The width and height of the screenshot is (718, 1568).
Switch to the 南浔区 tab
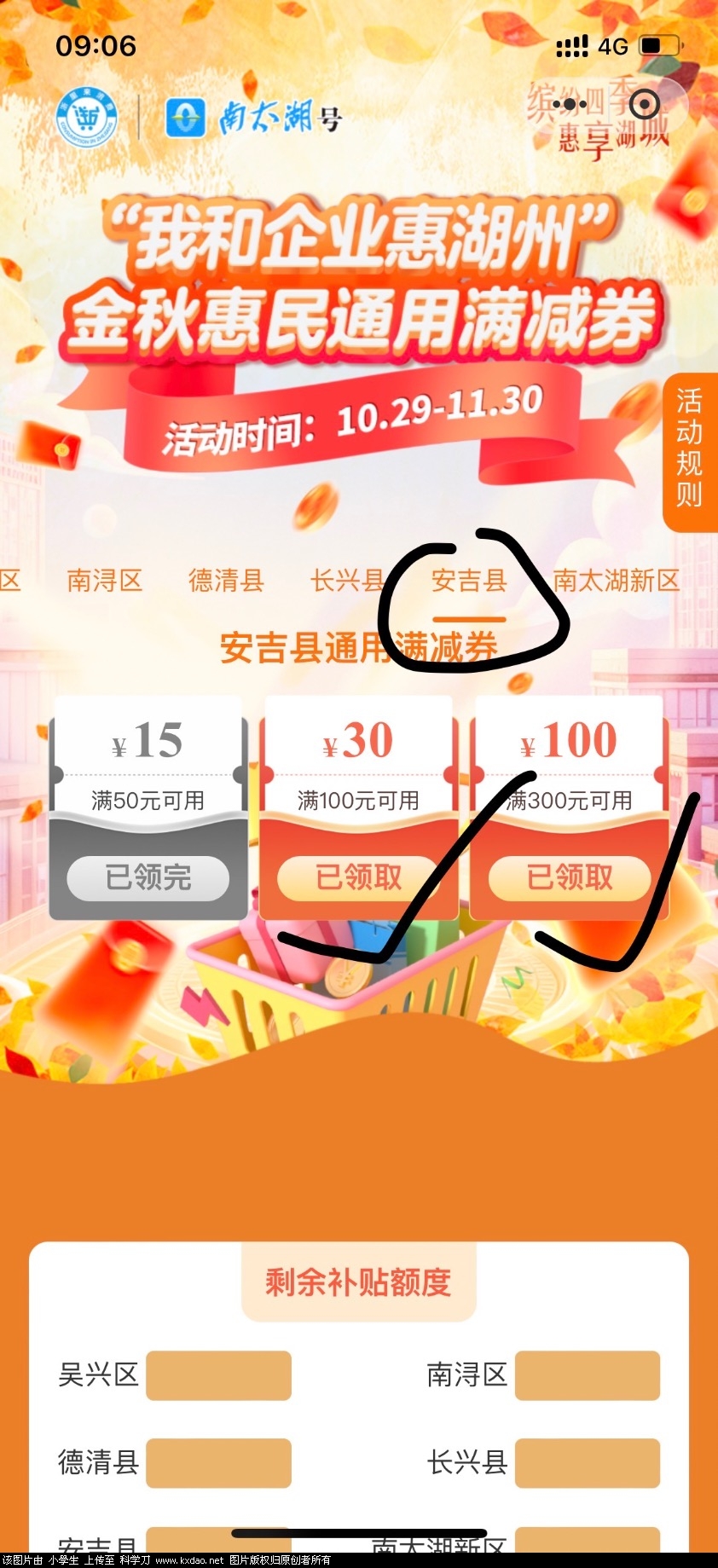point(105,581)
